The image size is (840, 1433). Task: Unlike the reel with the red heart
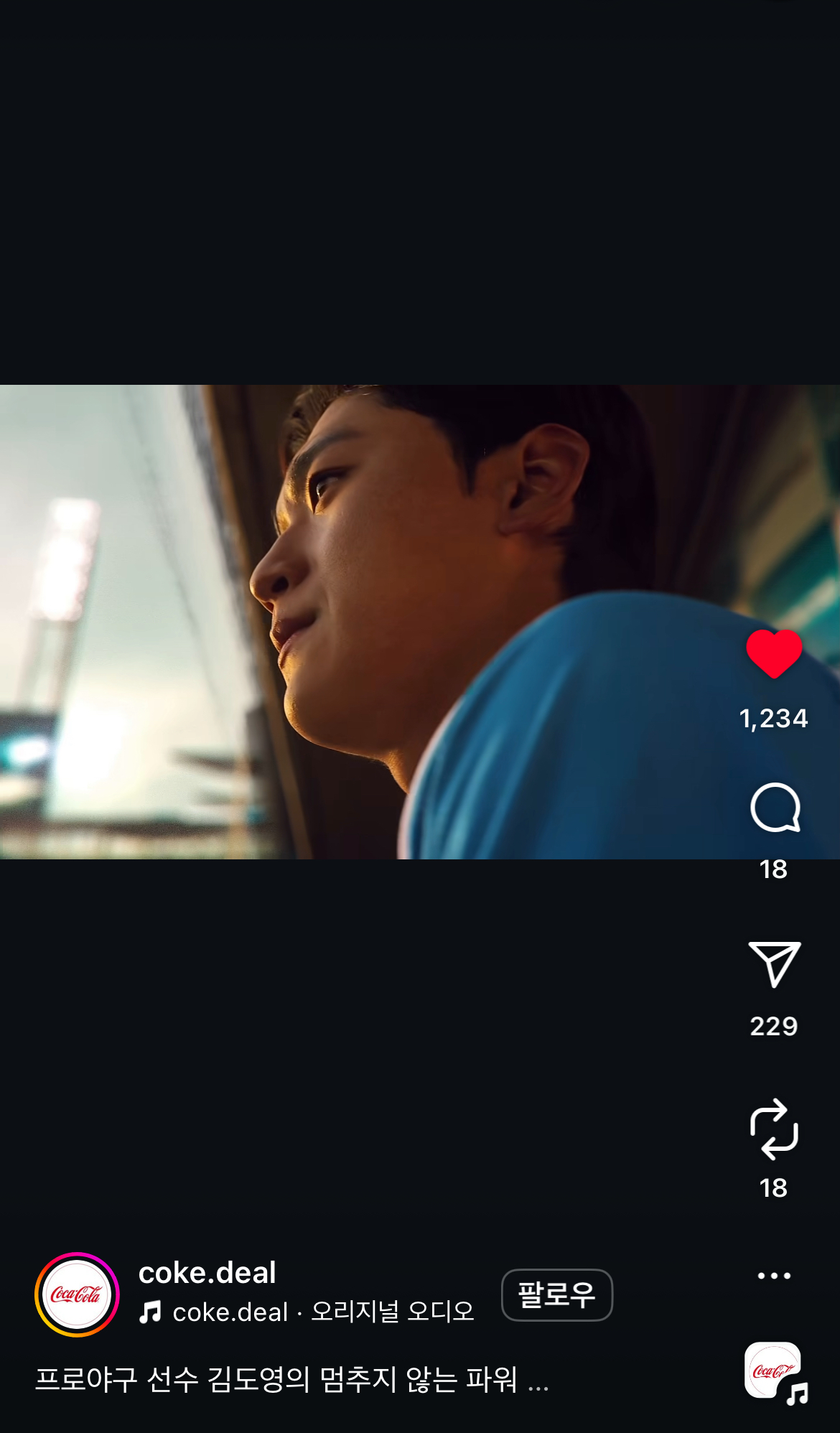(773, 654)
